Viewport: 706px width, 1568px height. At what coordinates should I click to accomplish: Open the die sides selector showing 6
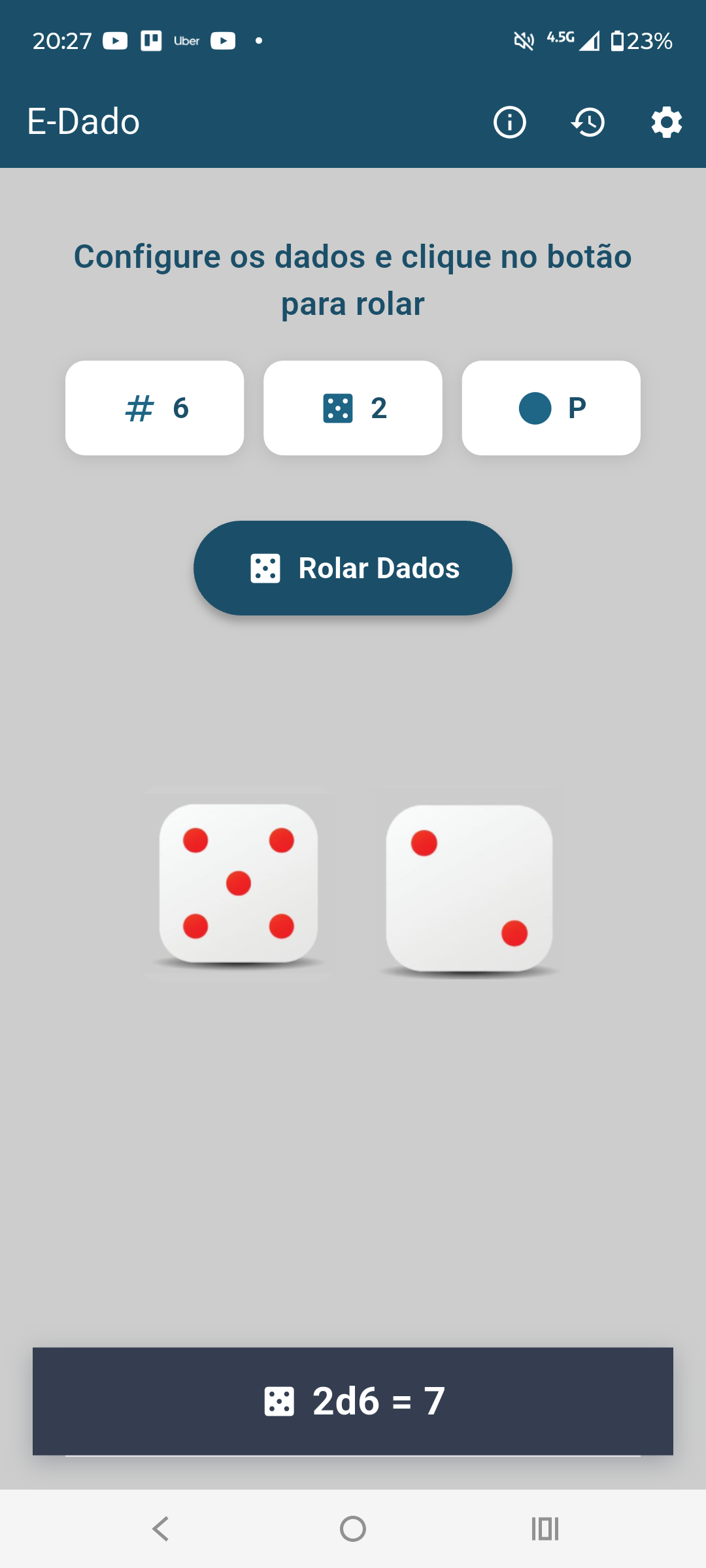tap(155, 407)
